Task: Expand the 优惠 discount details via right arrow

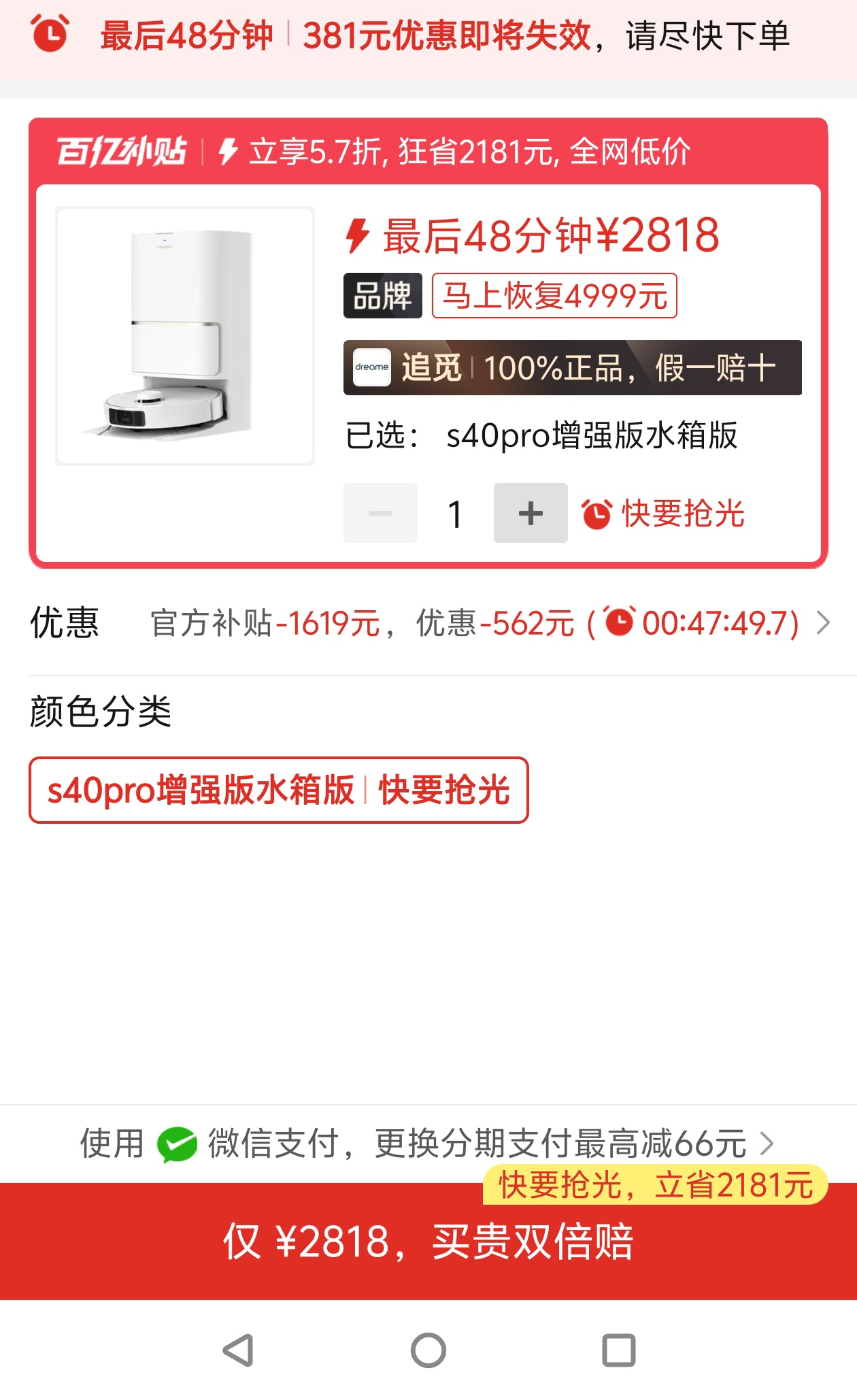Action: [825, 622]
